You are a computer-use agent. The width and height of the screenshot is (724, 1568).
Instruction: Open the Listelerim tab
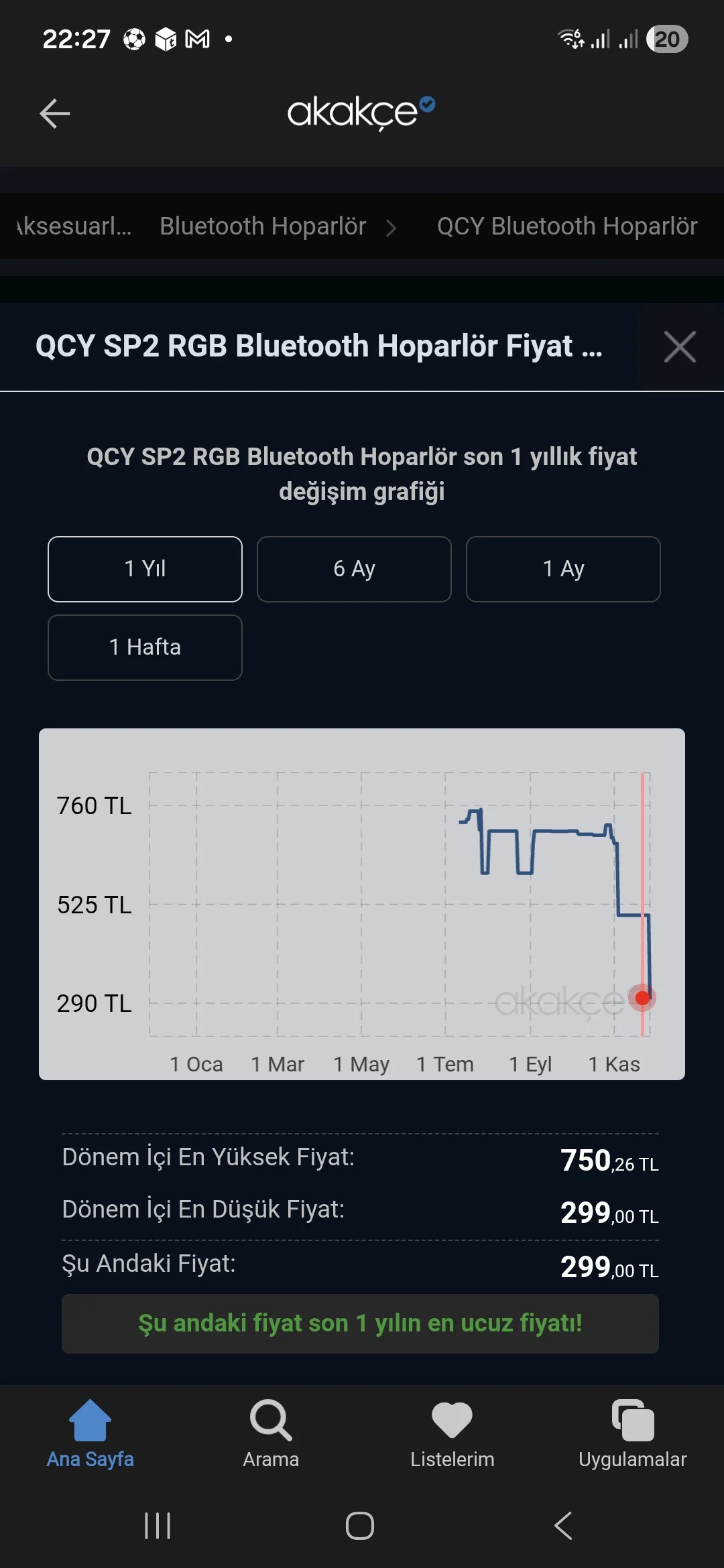pyautogui.click(x=452, y=1434)
